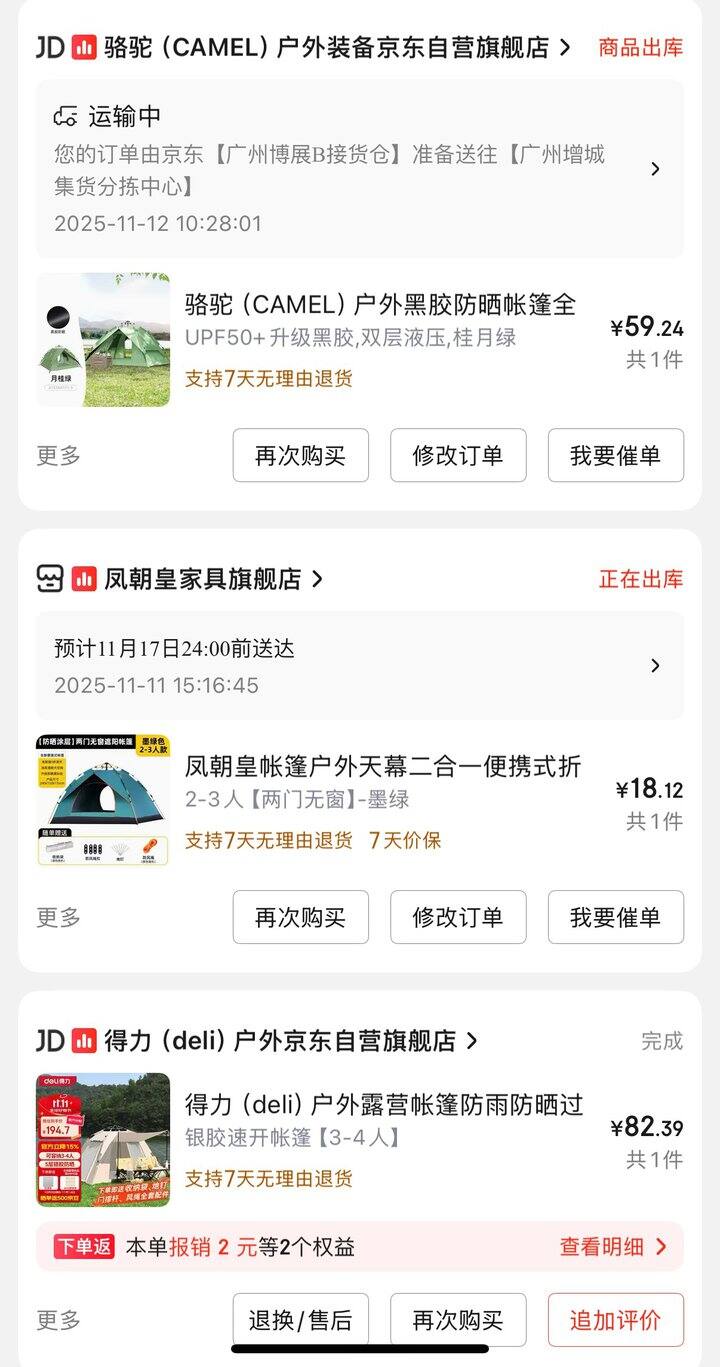The width and height of the screenshot is (720, 1367).
Task: Open the 得力 露营帐篷 product image
Action: [103, 1140]
